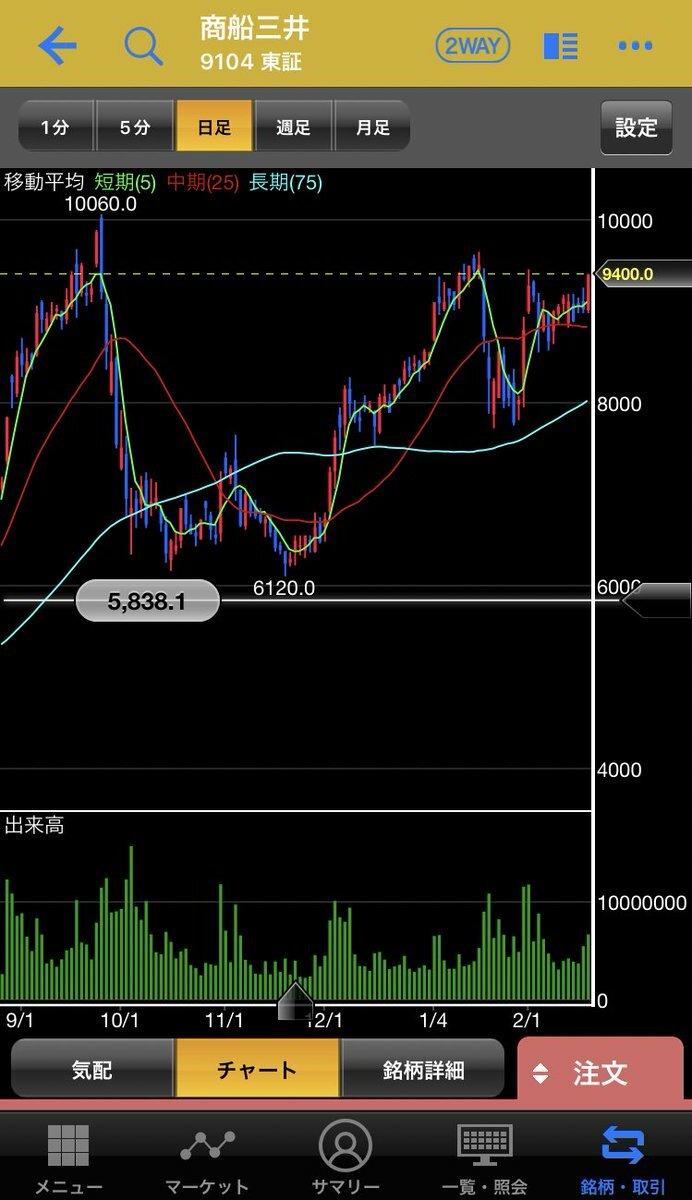Image resolution: width=692 pixels, height=1200 pixels.
Task: Go to the マーケット tab
Action: 207,1158
